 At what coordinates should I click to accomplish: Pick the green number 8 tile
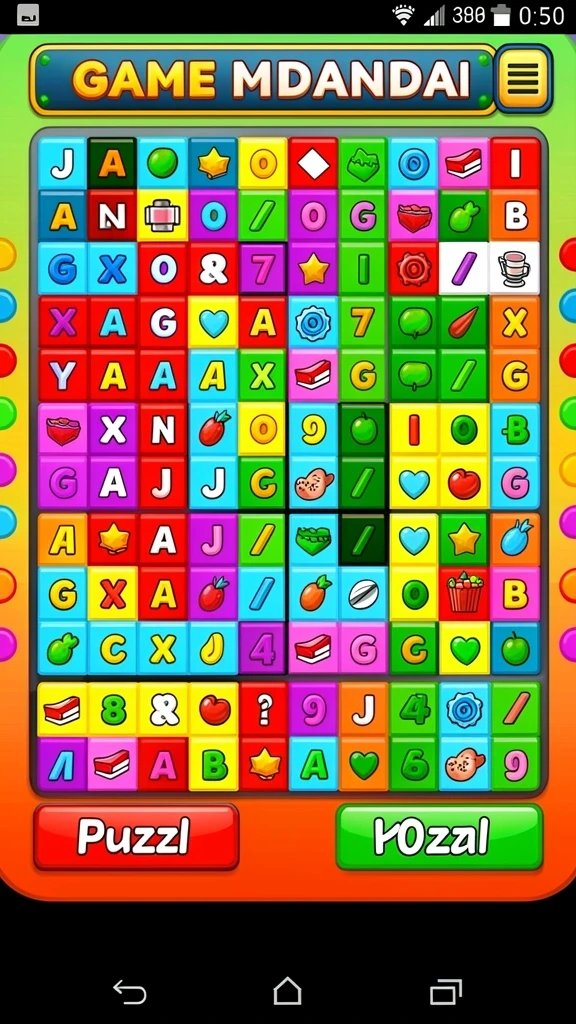(113, 710)
